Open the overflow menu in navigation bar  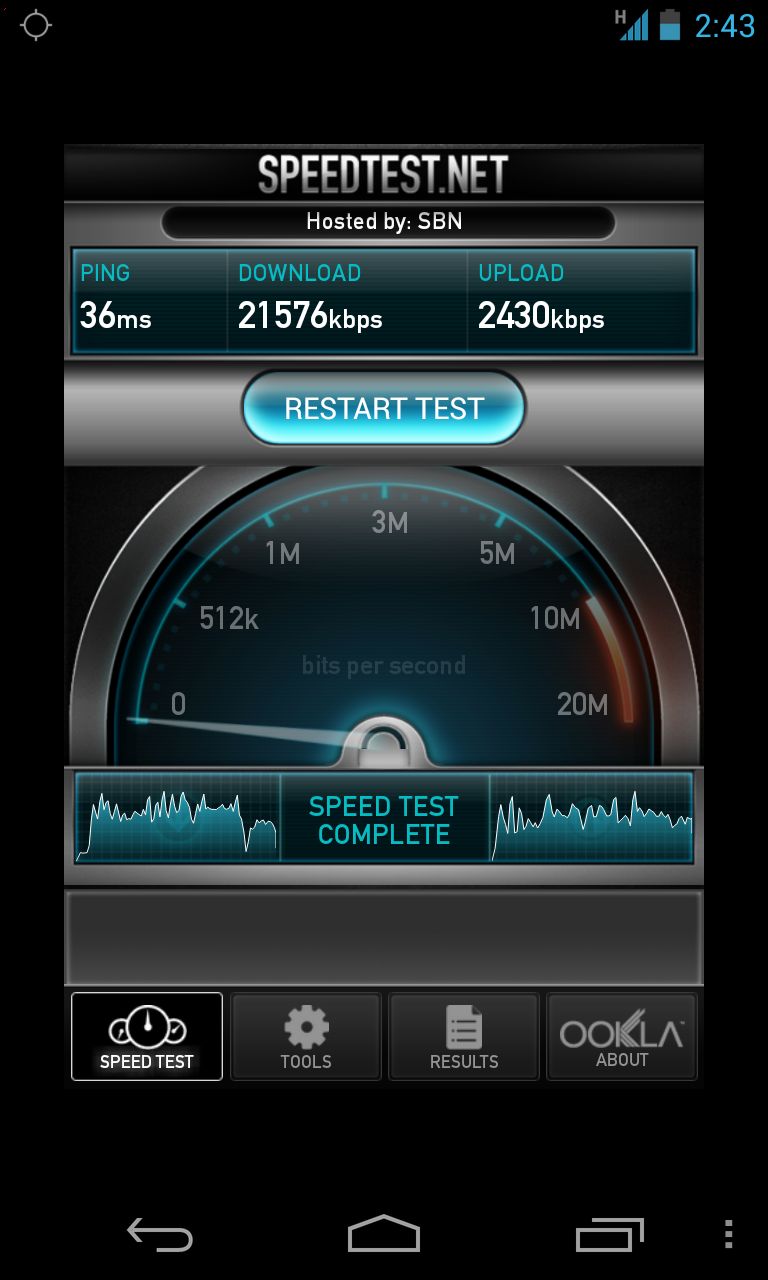tap(728, 1235)
